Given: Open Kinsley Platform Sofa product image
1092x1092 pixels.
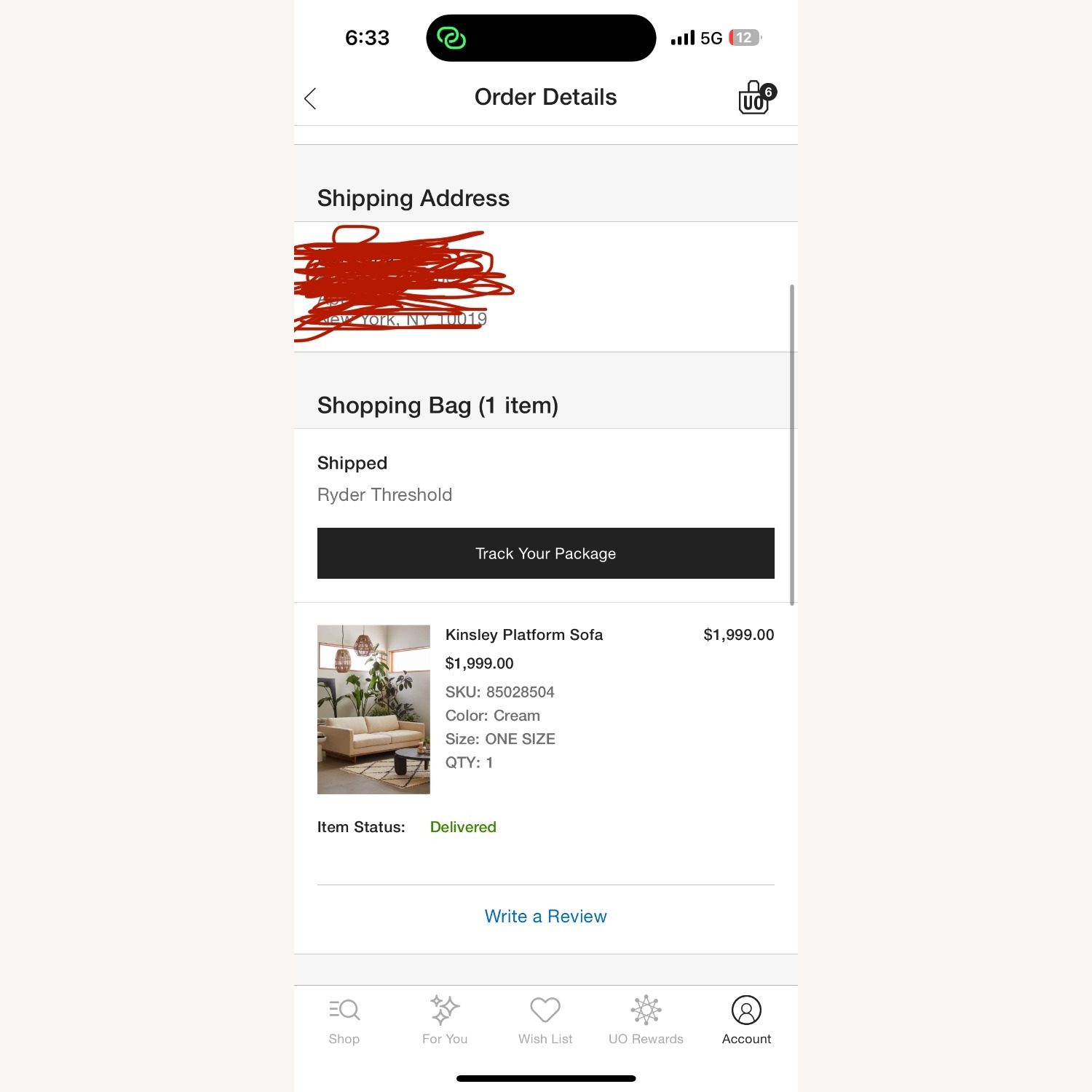Looking at the screenshot, I should [373, 709].
